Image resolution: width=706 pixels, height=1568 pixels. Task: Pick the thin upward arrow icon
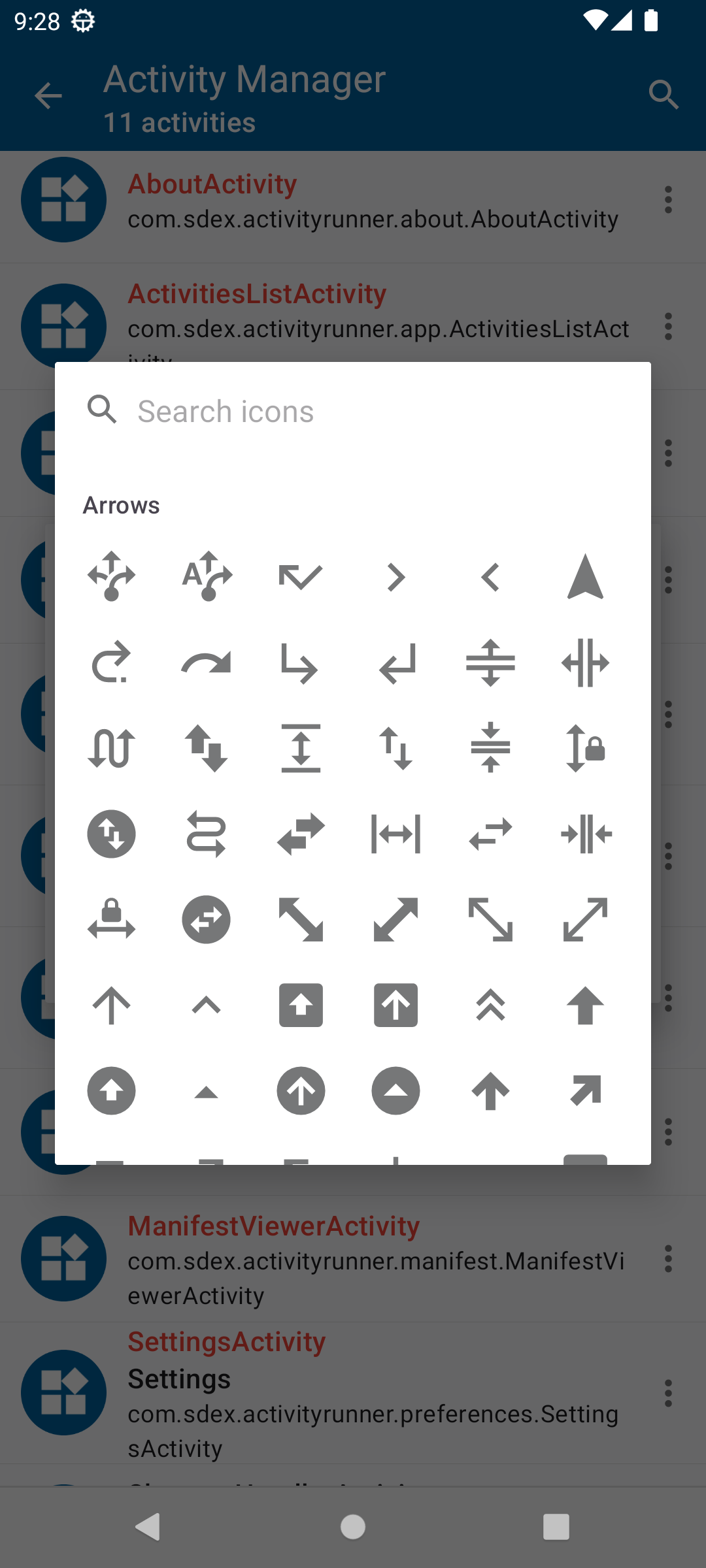tap(111, 1005)
